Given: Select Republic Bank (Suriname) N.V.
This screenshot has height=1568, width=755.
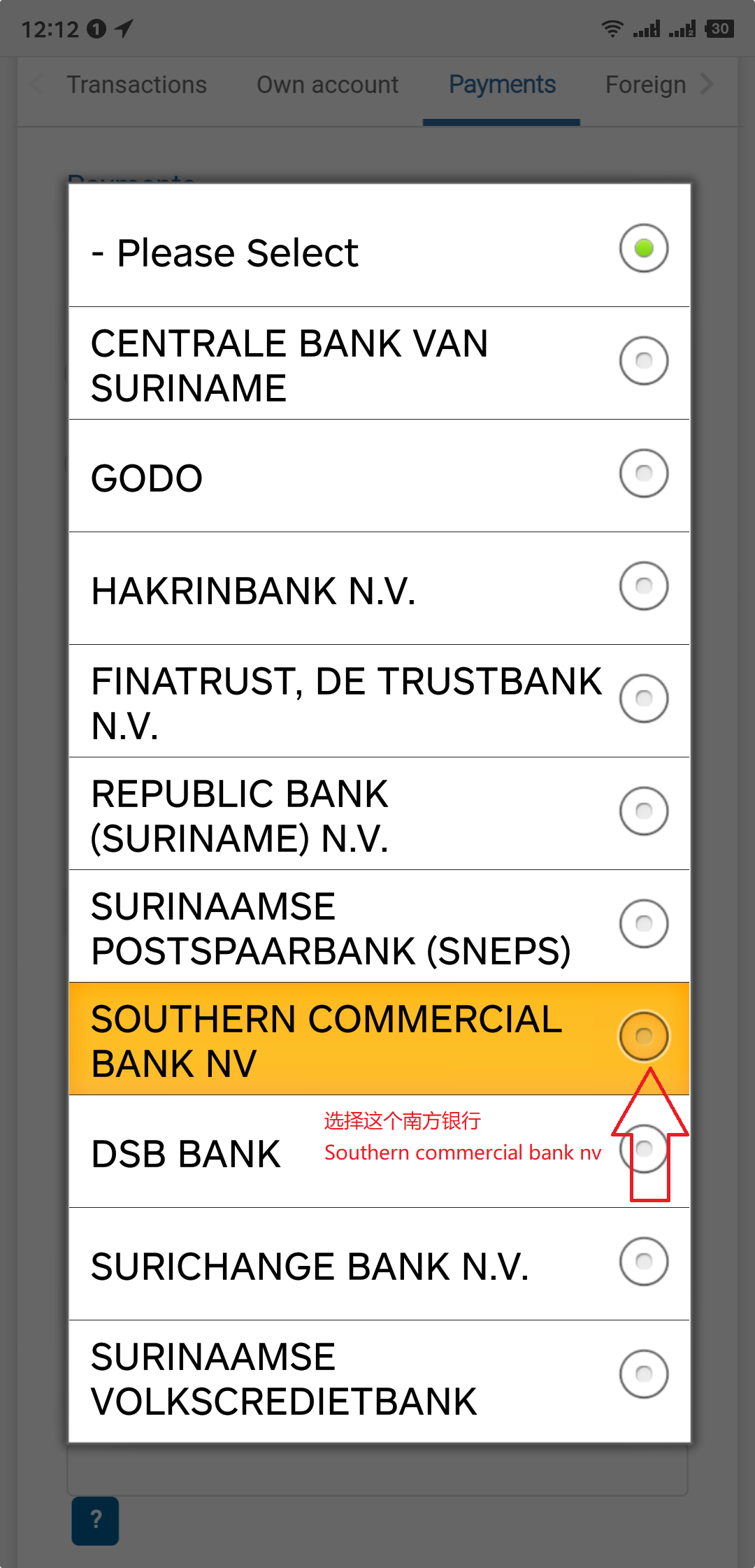Looking at the screenshot, I should (379, 814).
